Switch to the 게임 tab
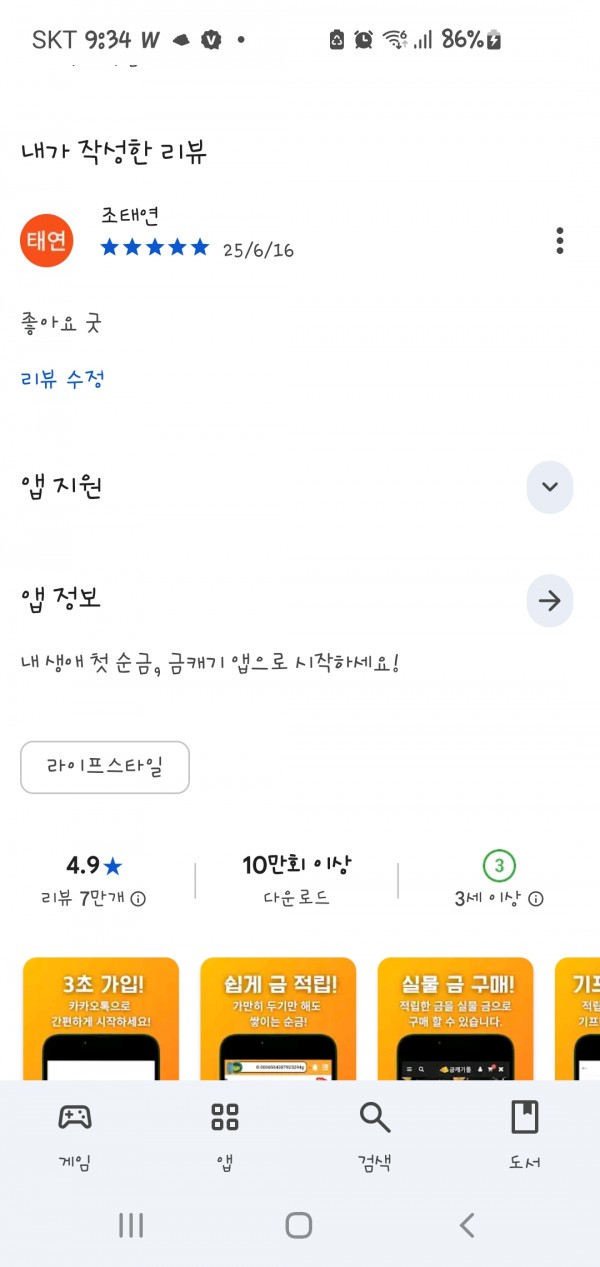This screenshot has width=600, height=1267. coord(75,1137)
